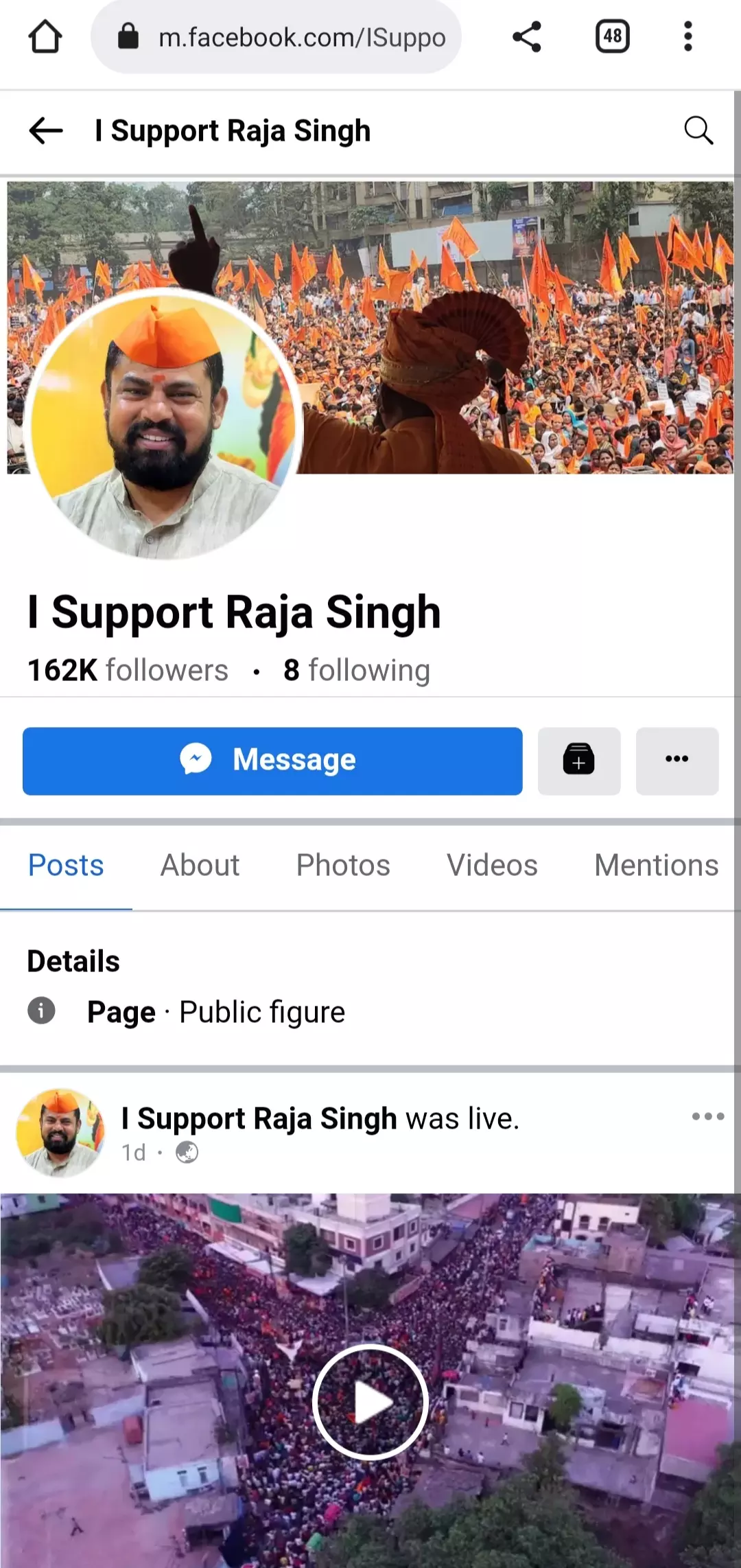
Task: Switch to the Photos tab
Action: tap(343, 865)
